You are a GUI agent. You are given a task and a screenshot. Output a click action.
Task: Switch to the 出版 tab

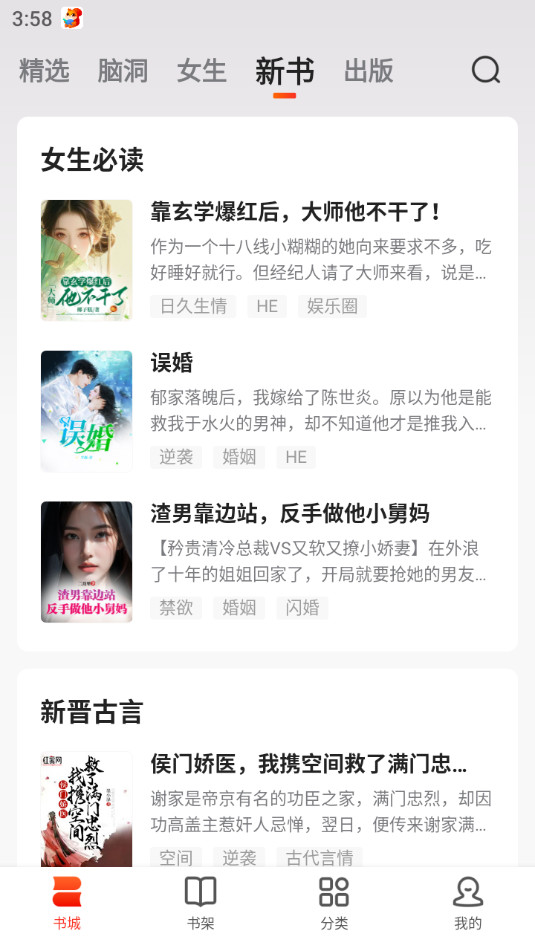(369, 71)
